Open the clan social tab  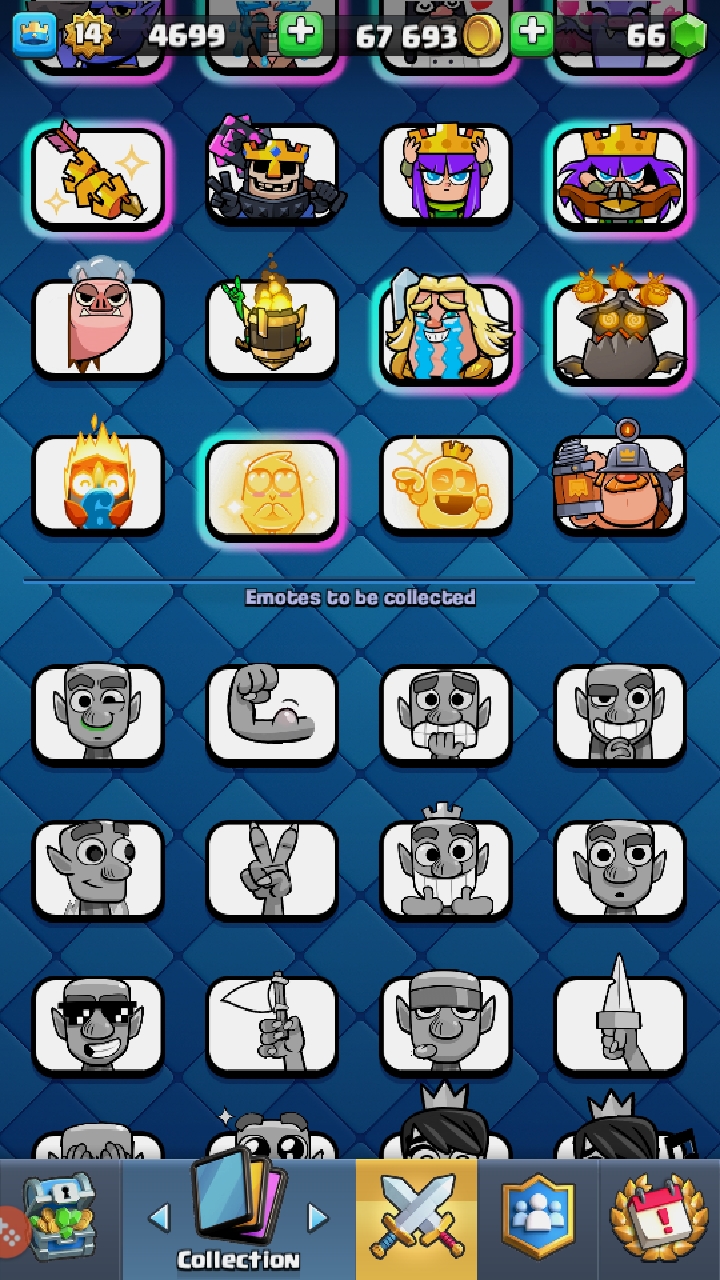pyautogui.click(x=538, y=1219)
